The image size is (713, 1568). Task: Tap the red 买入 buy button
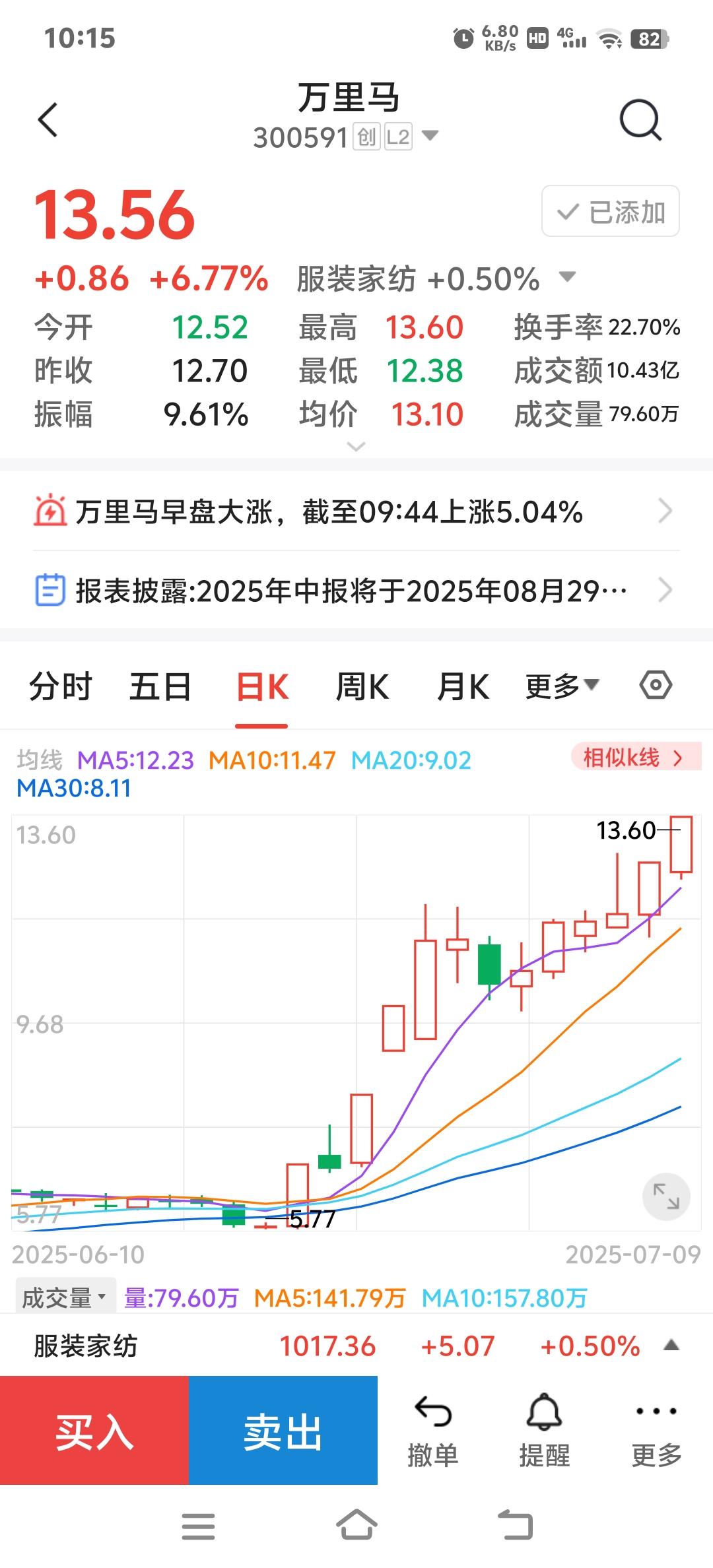coord(94,1431)
